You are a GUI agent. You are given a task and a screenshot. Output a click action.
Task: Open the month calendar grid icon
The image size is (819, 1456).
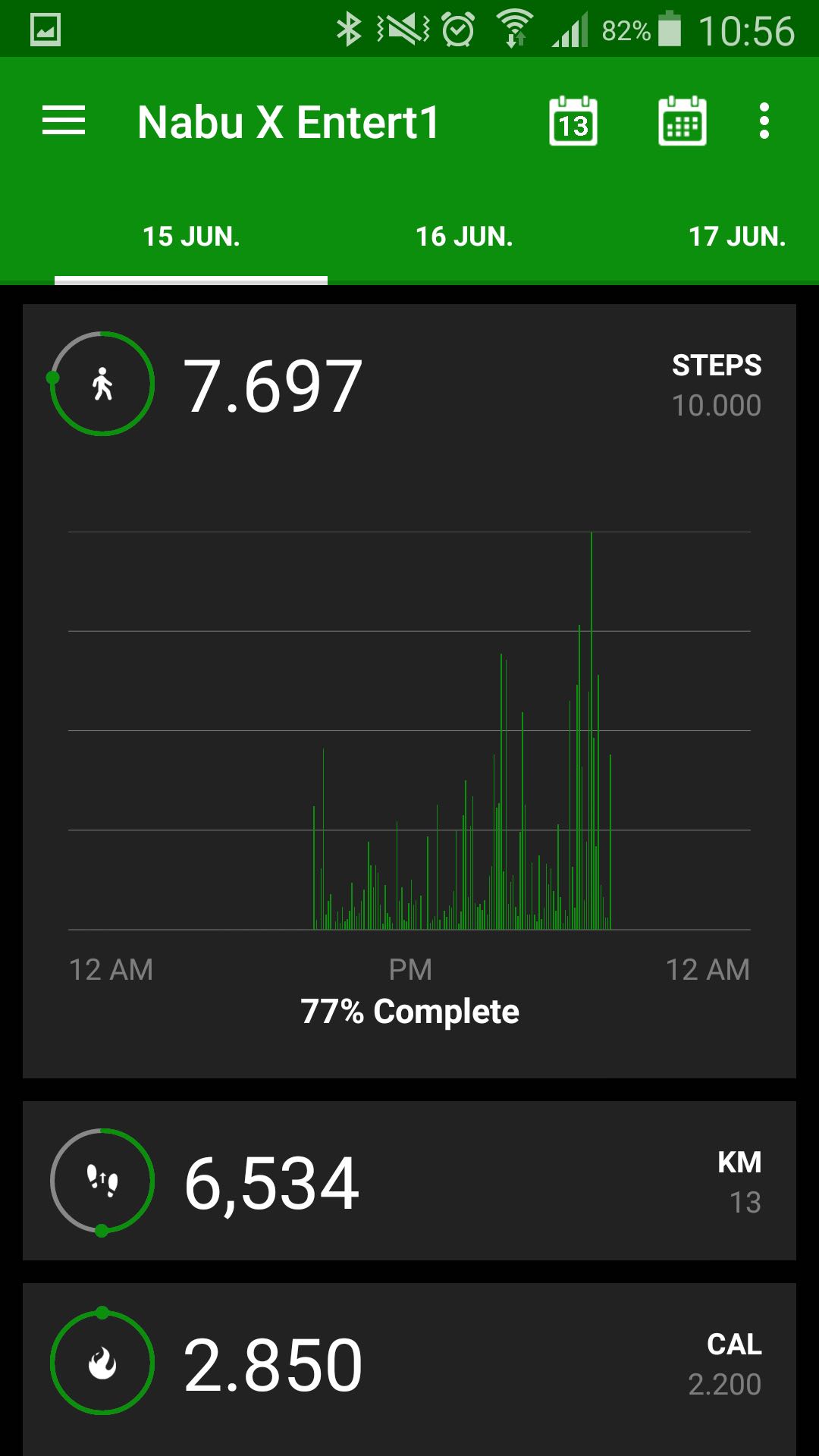[682, 121]
